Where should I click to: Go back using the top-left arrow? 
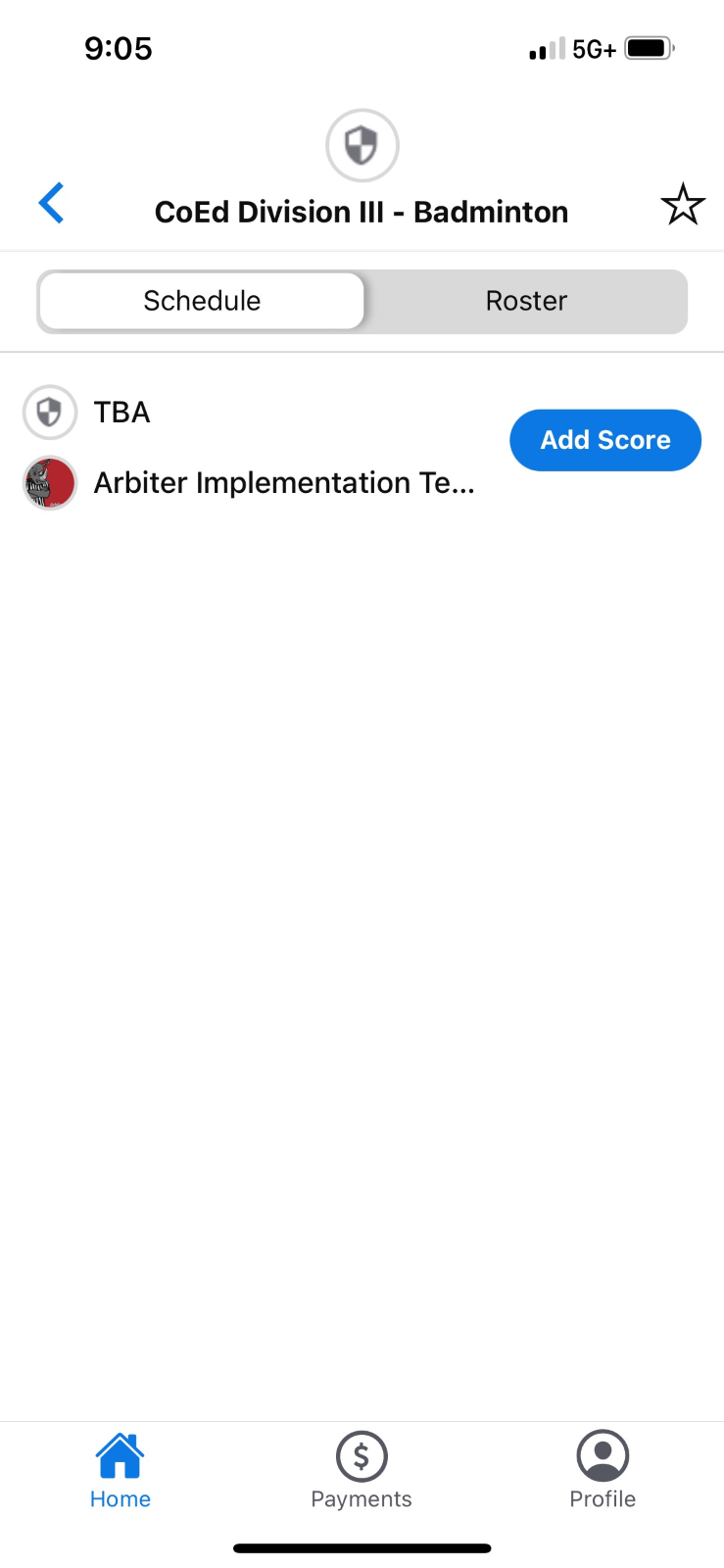pyautogui.click(x=51, y=203)
